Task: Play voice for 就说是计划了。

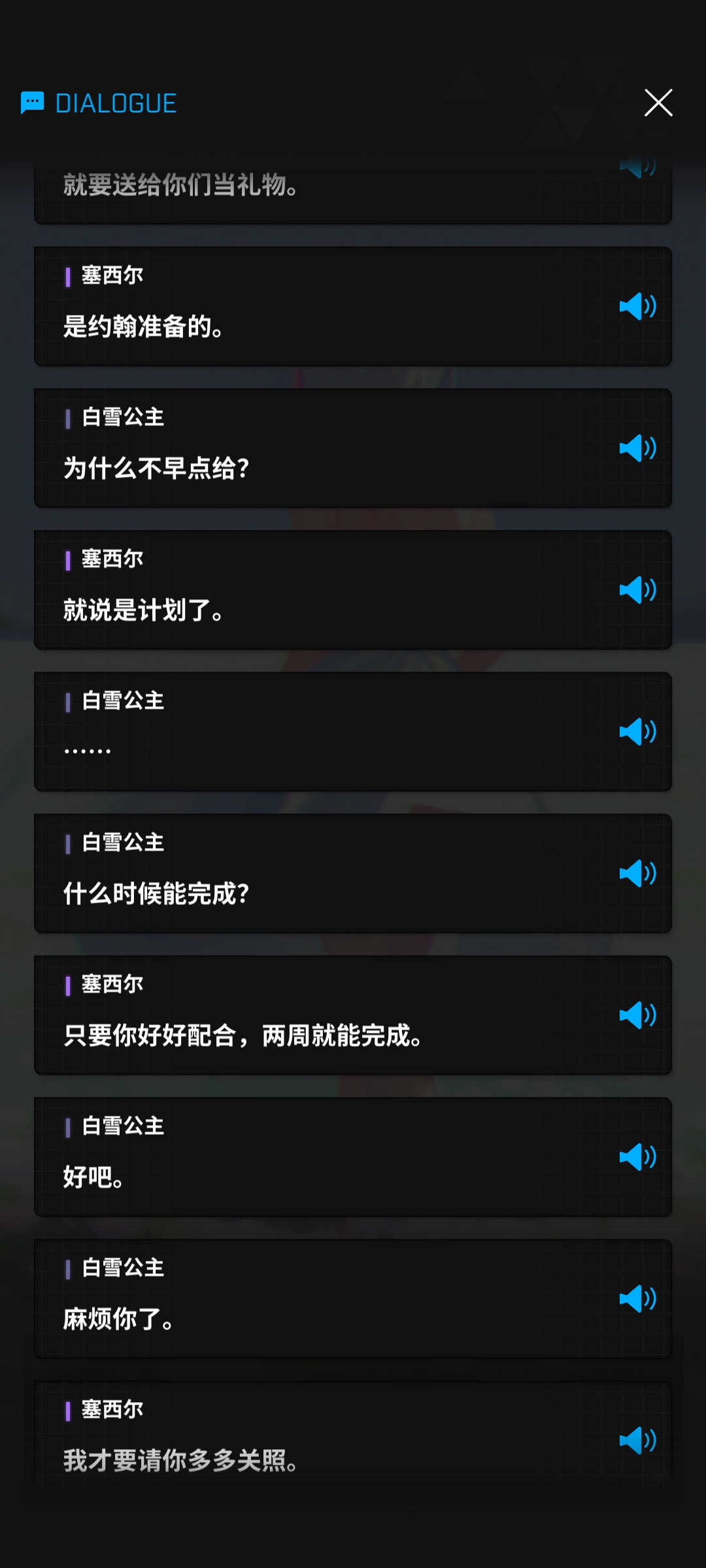Action: pyautogui.click(x=637, y=590)
